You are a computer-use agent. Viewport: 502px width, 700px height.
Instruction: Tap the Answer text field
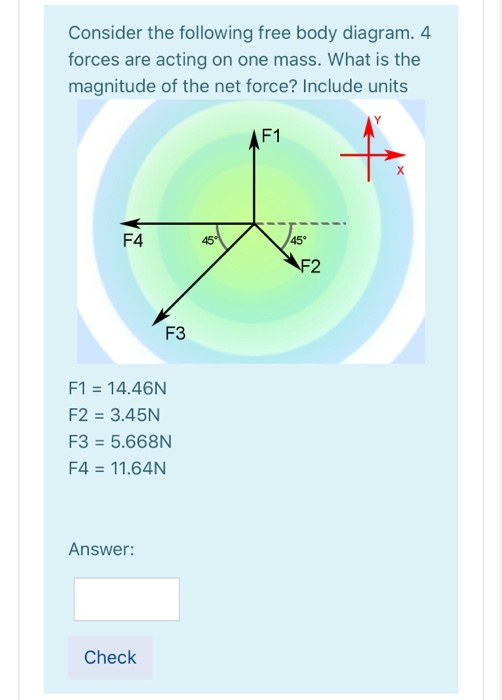click(x=127, y=599)
